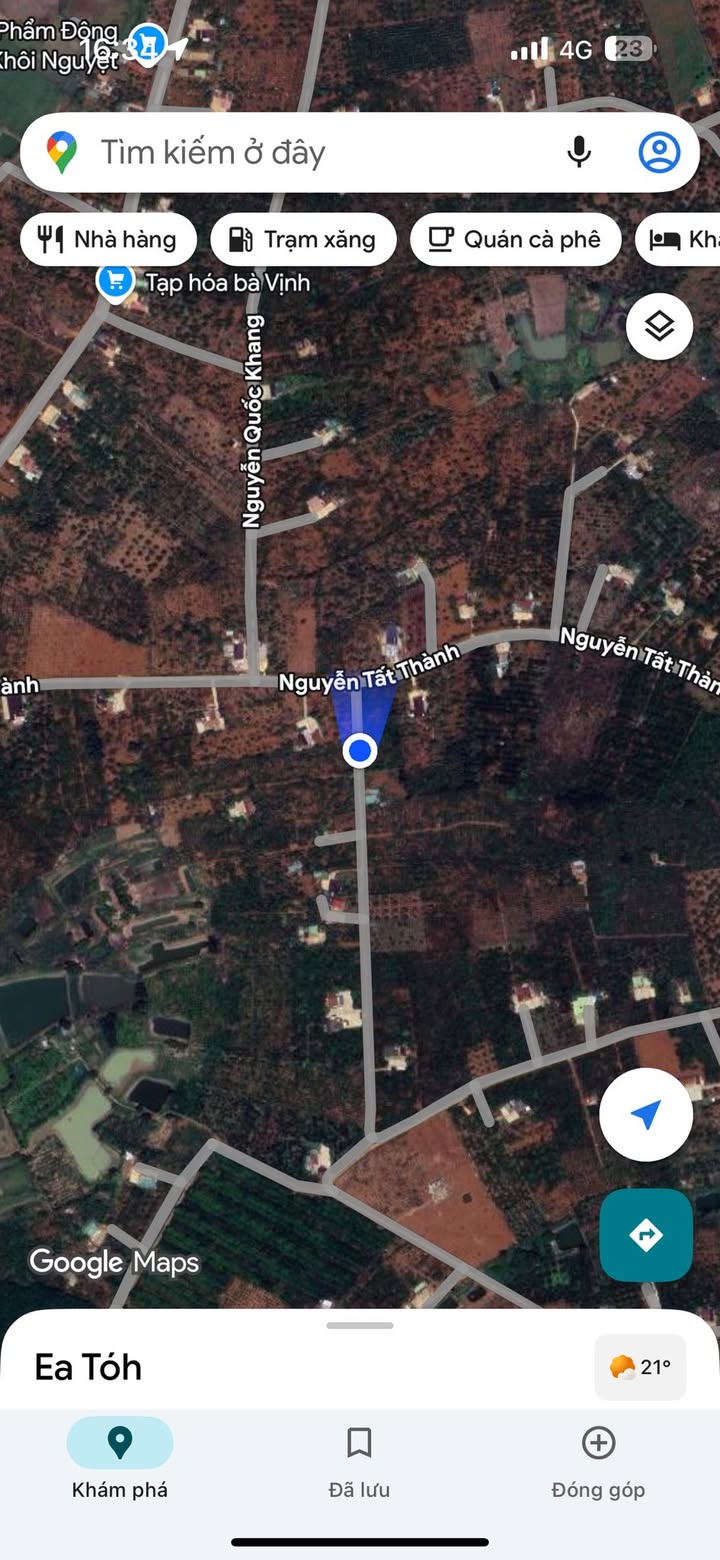Show 'Quán cà phê' nearby
Viewport: 720px width, 1560px height.
coord(515,239)
